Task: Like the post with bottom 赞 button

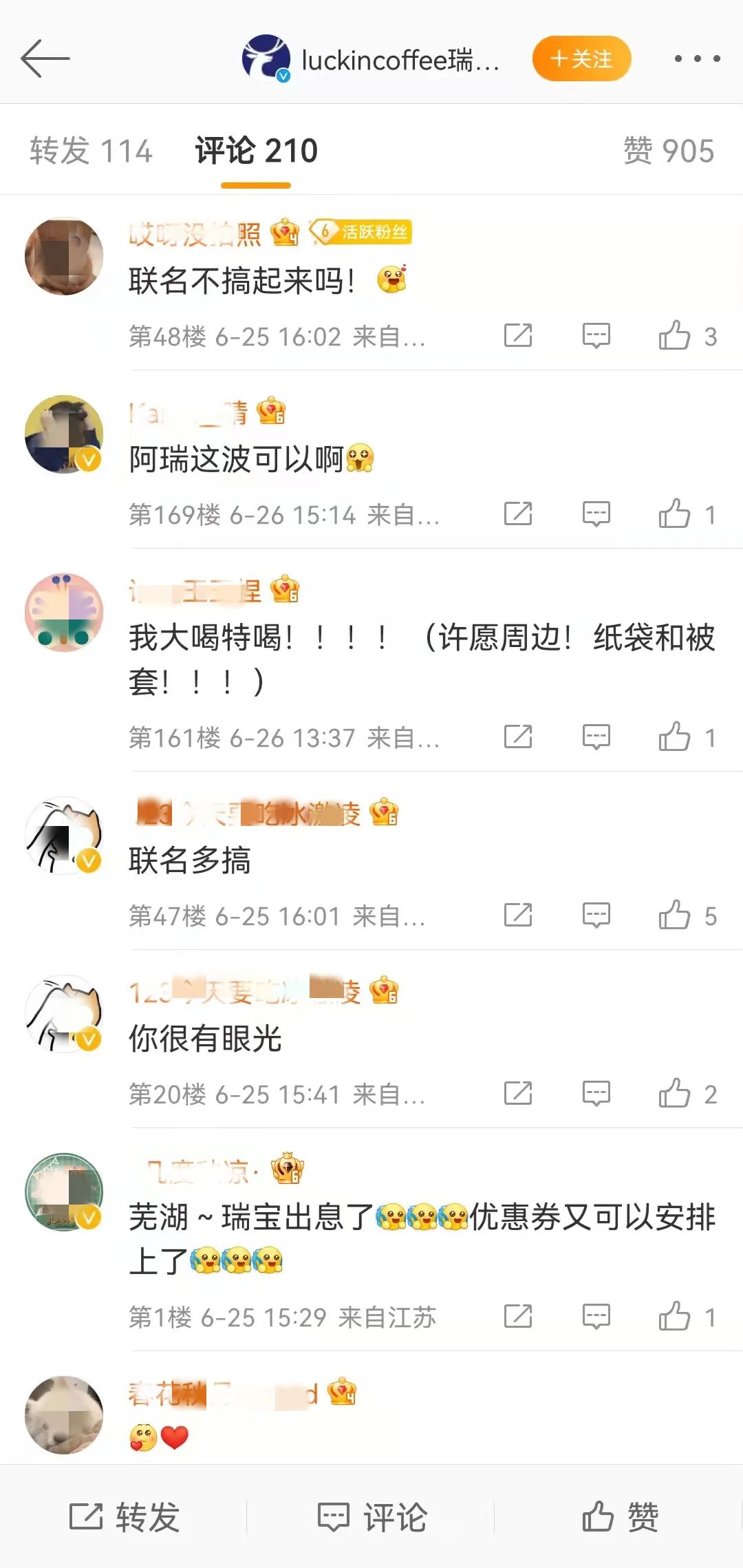Action: 620,1516
